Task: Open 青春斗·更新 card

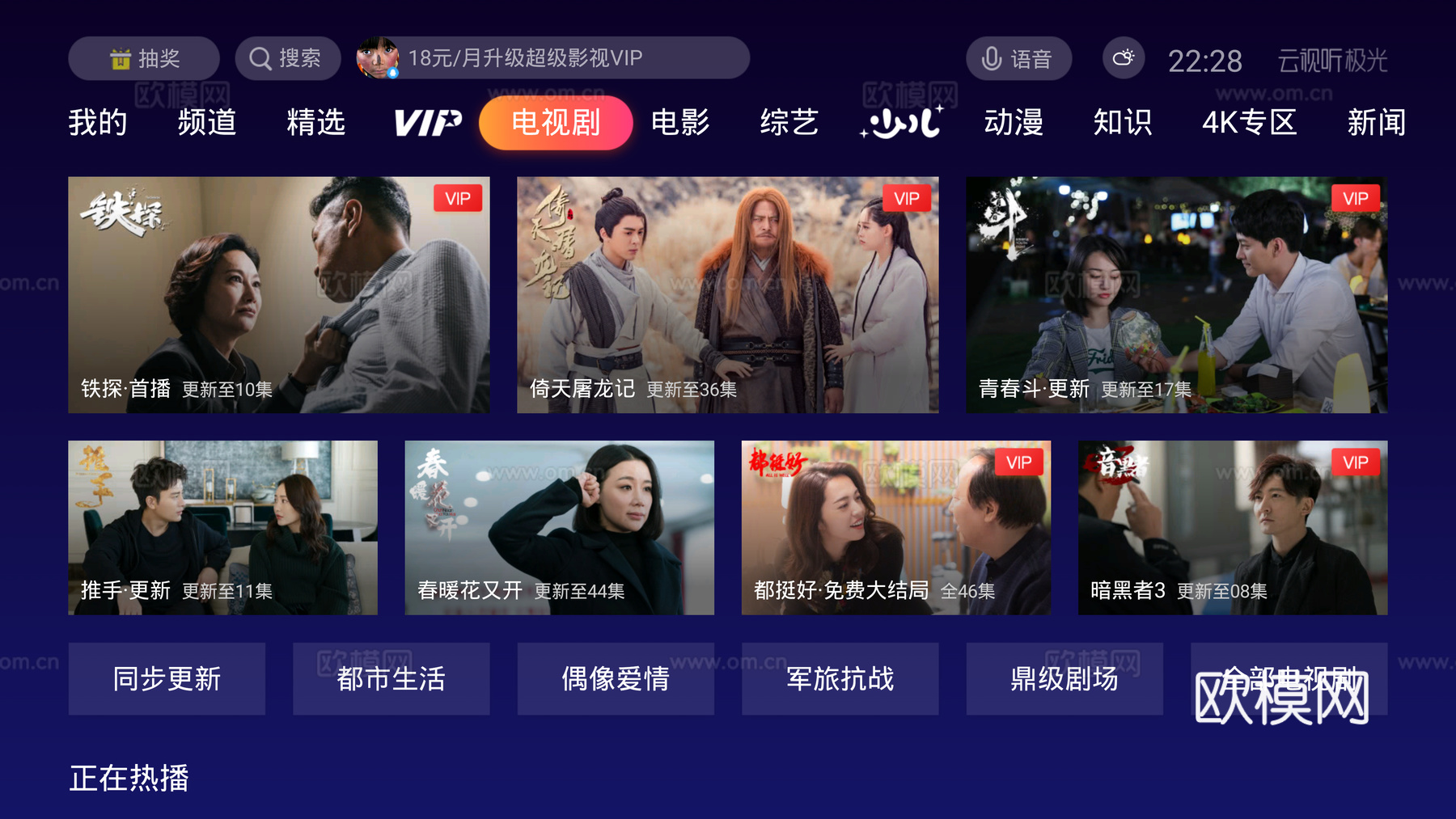Action: tap(1176, 295)
